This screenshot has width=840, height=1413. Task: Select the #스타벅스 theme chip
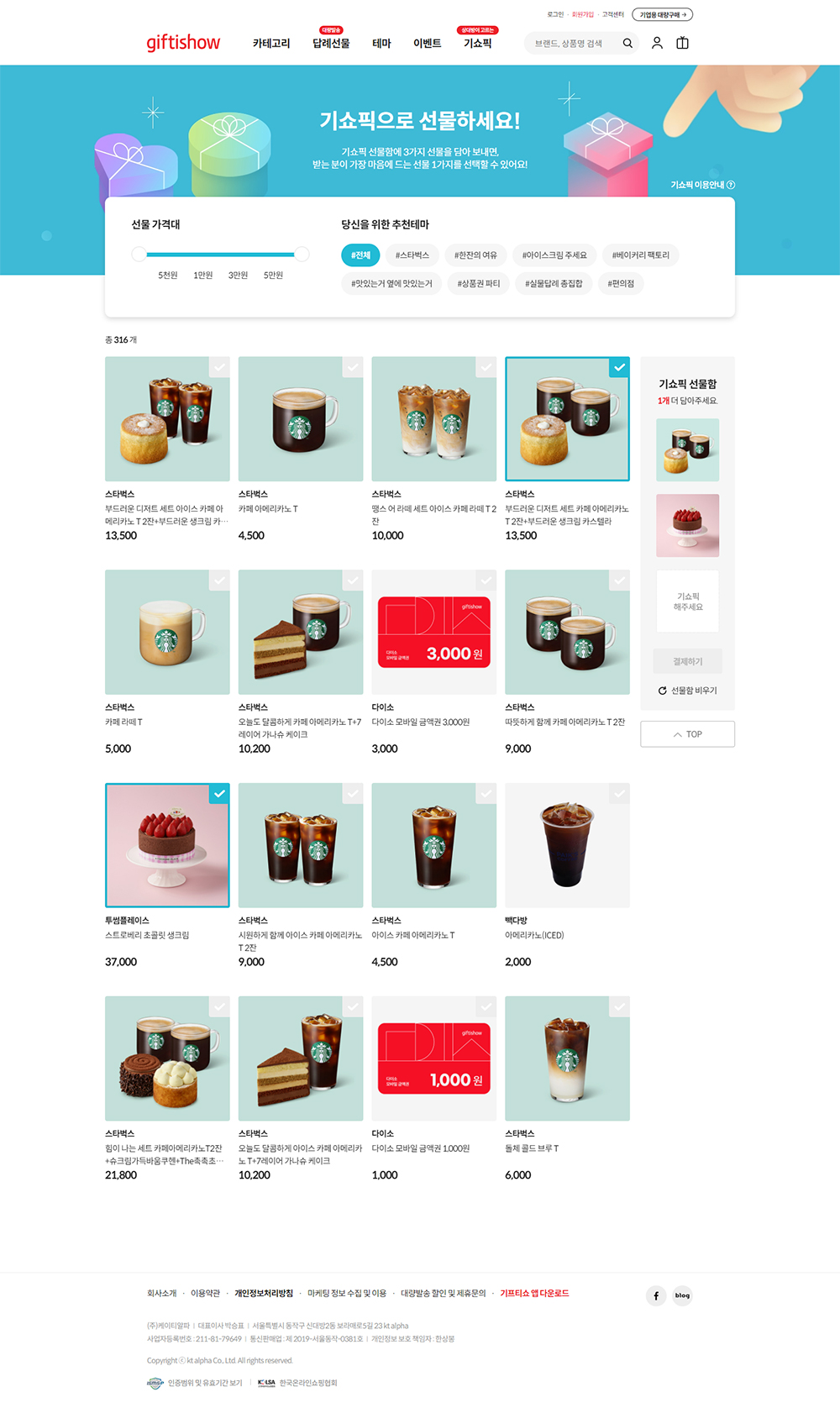click(412, 255)
